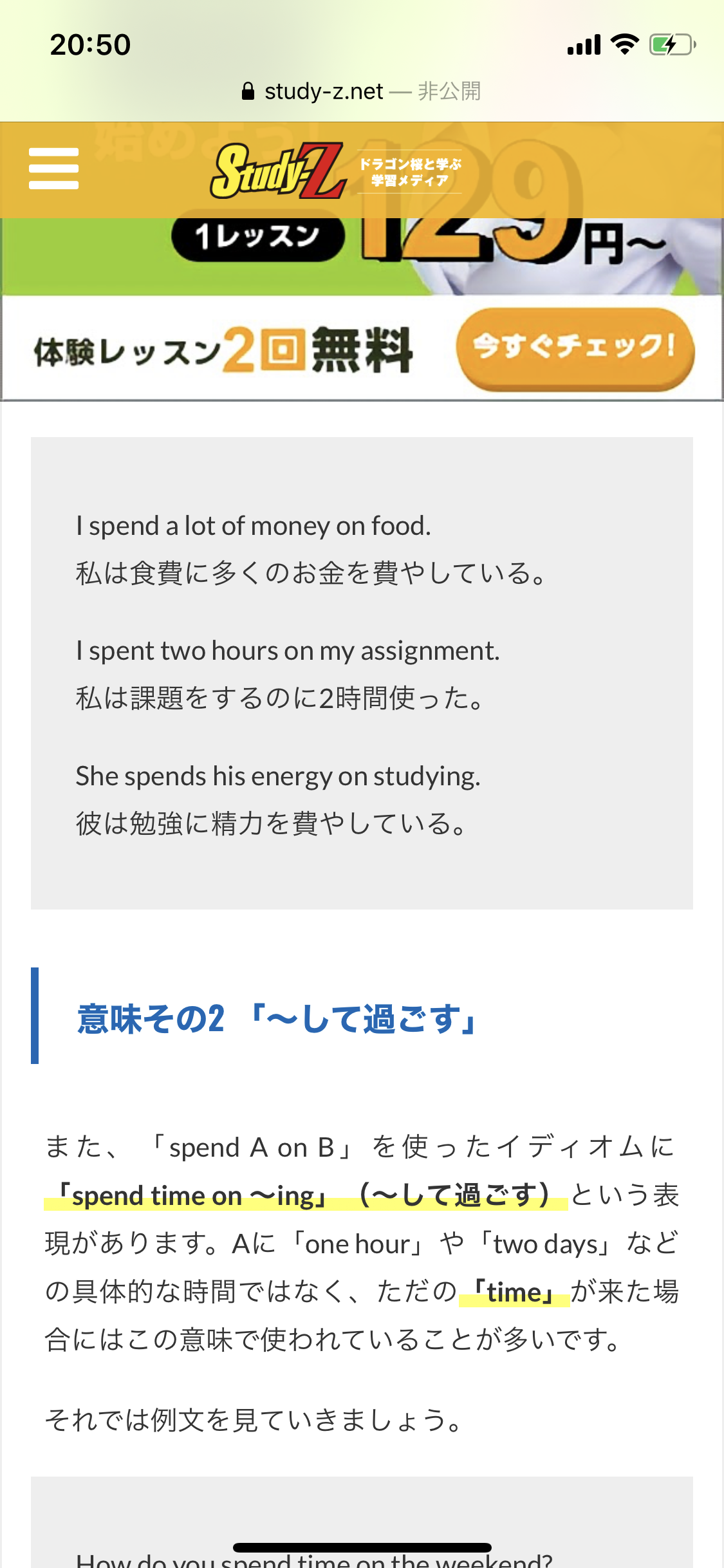The image size is (724, 1568).
Task: Open the hamburger menu
Action: point(53,169)
